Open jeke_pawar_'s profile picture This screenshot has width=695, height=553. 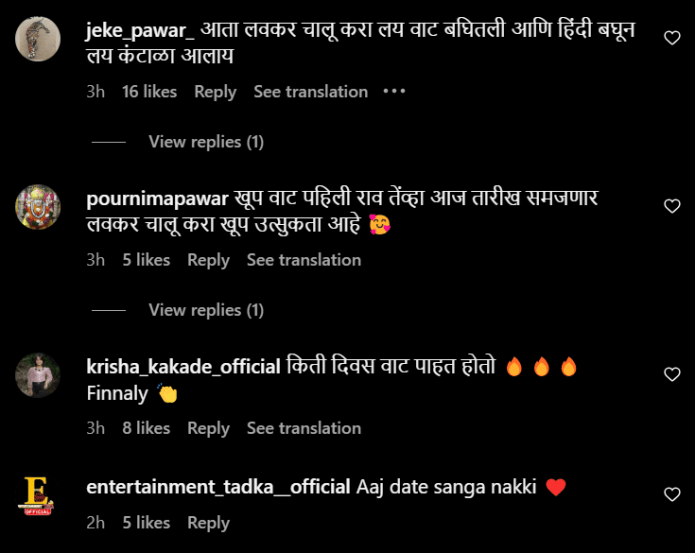click(36, 39)
